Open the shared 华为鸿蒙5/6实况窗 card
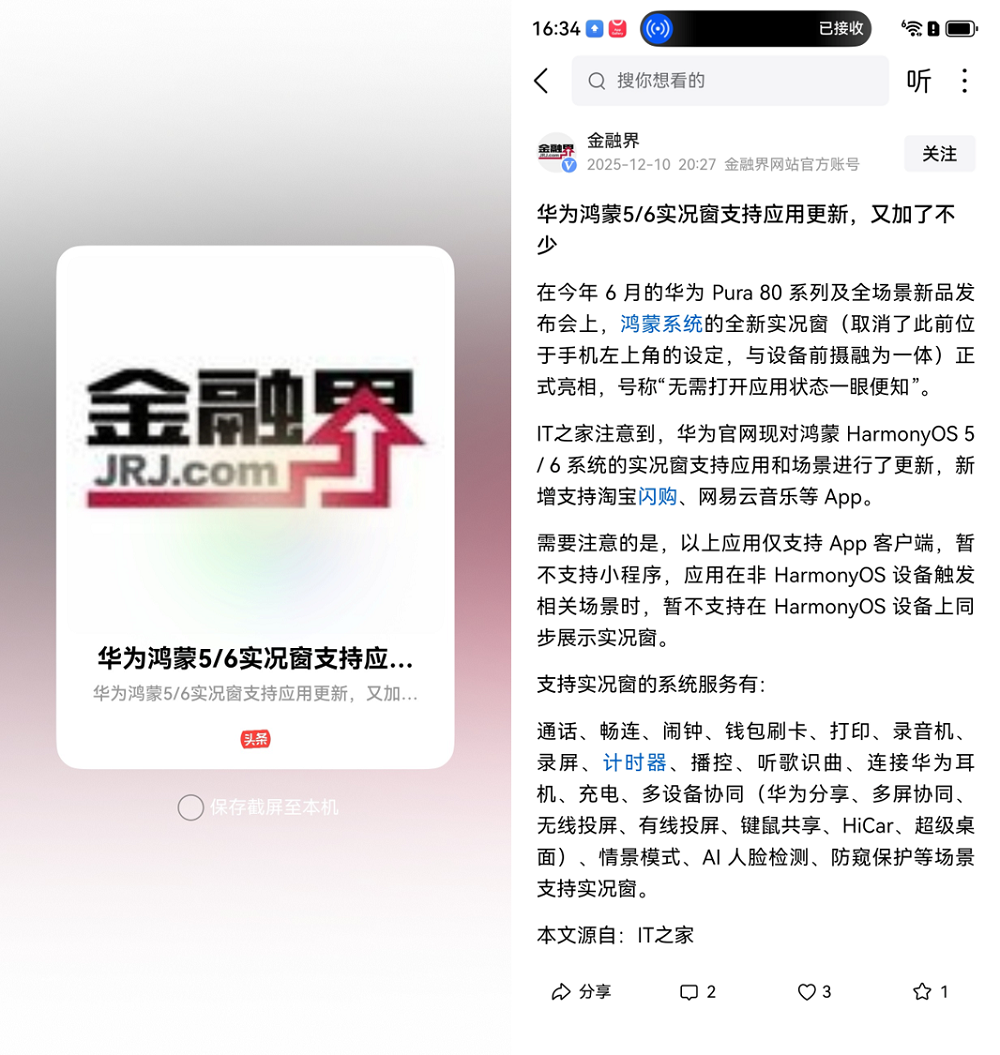 [x=255, y=507]
